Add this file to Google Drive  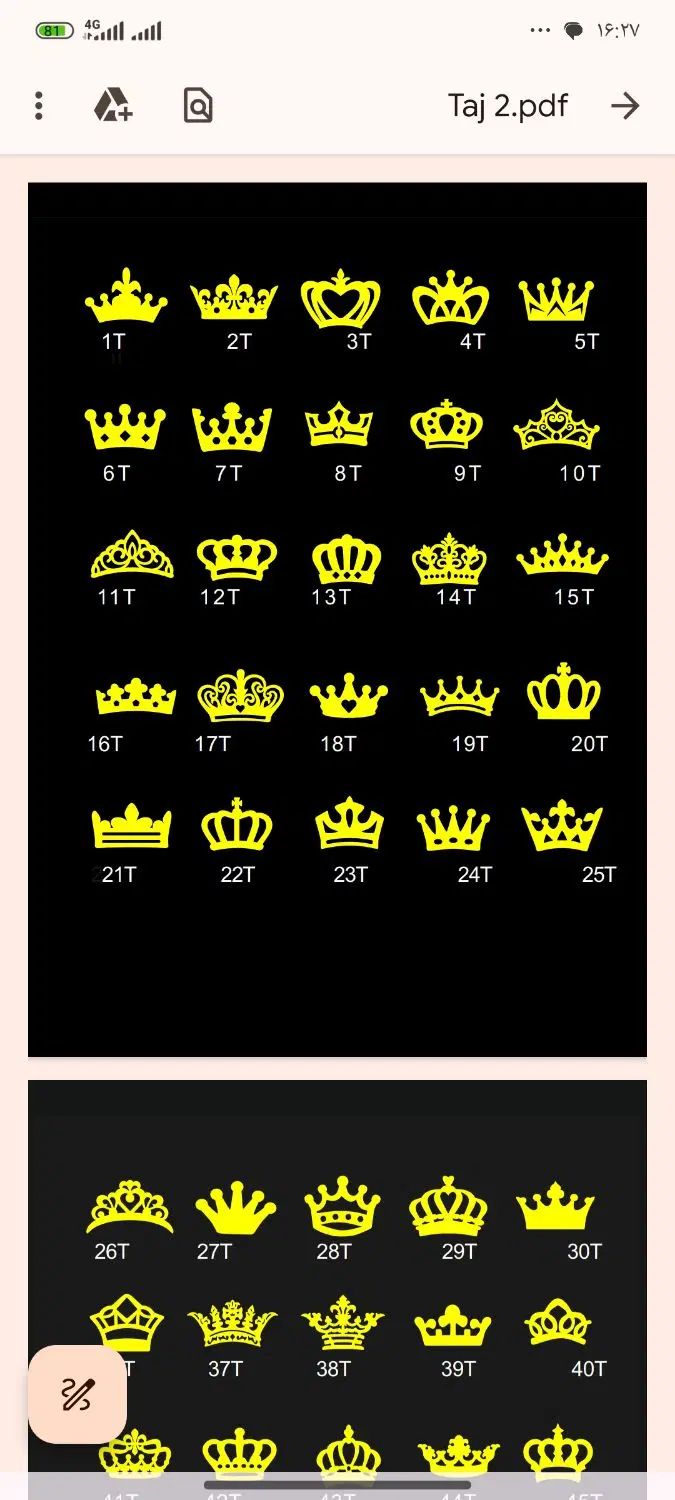point(113,106)
